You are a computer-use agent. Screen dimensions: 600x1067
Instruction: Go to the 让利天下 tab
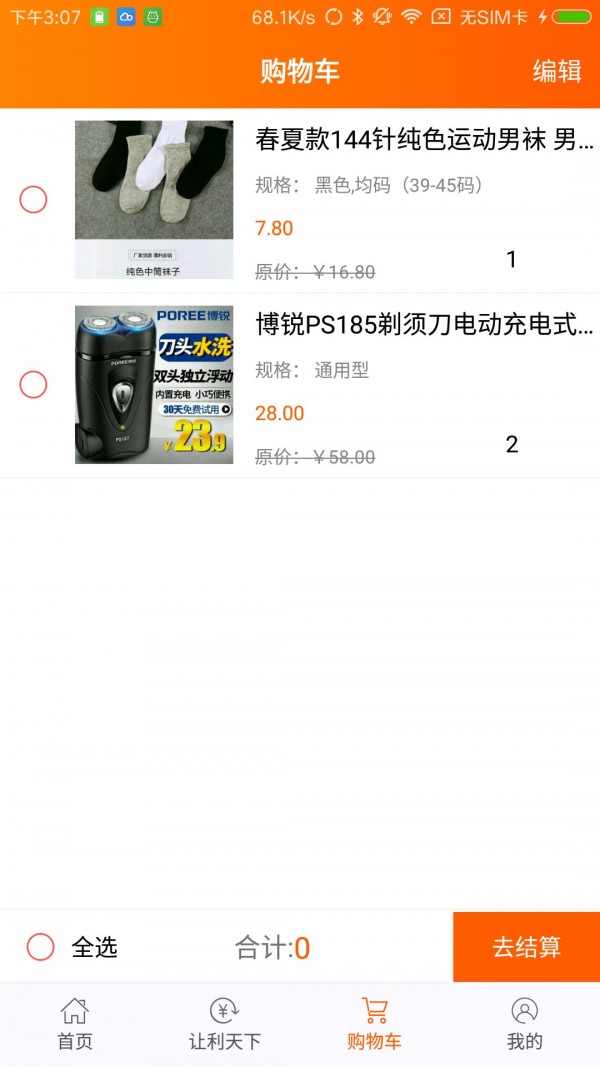coord(225,1024)
